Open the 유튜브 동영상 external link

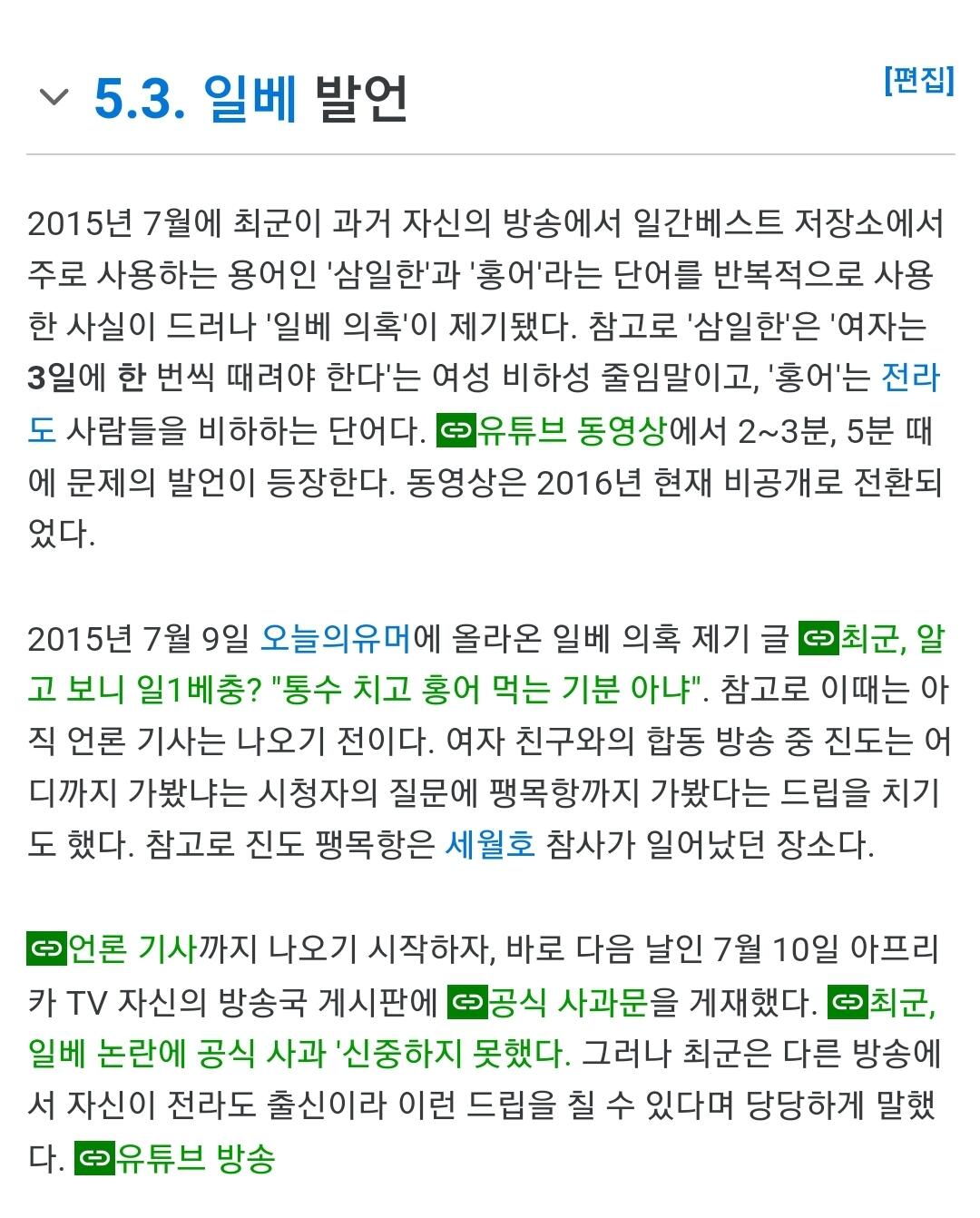coord(552,429)
